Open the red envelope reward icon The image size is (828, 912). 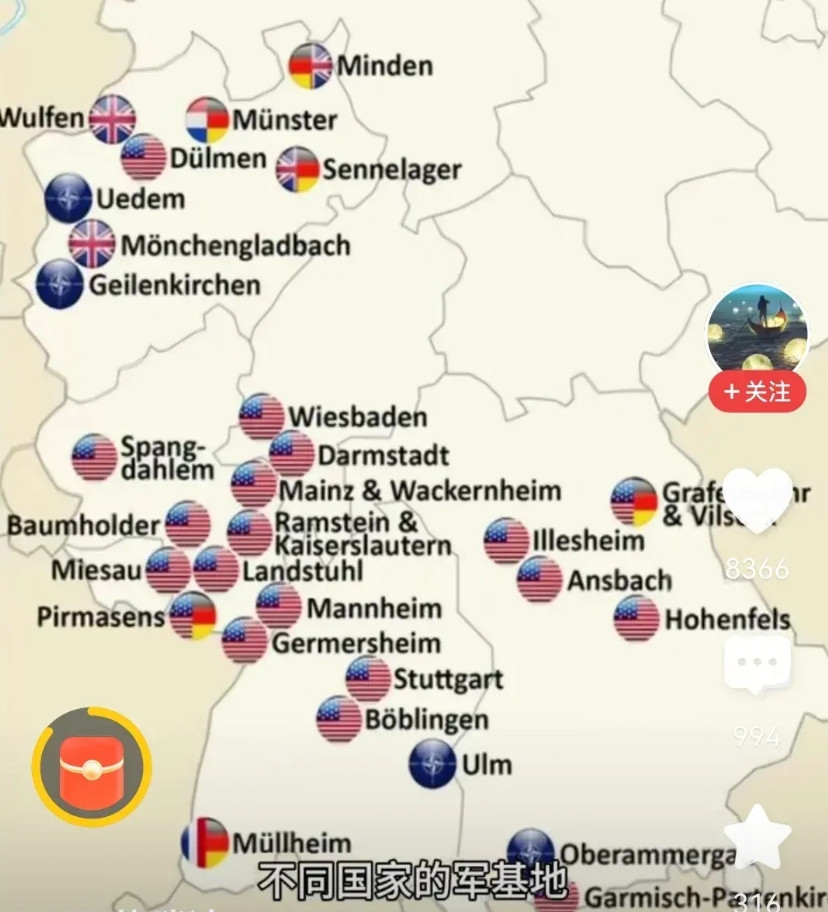tap(92, 767)
